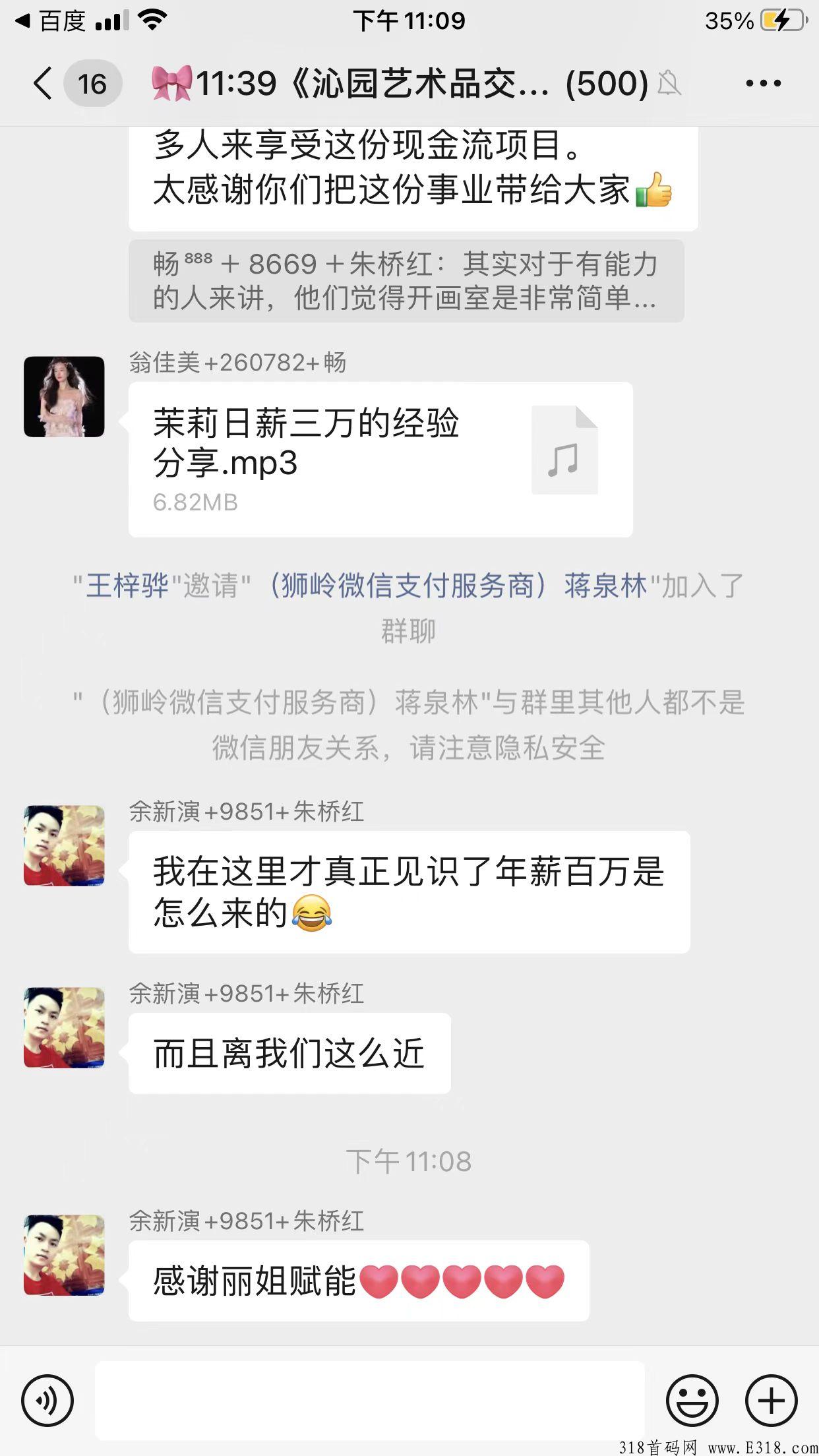Open the 茉莉日薪三万的经验分享.mp3 file
Screen dimensions: 819x1456
point(380,460)
